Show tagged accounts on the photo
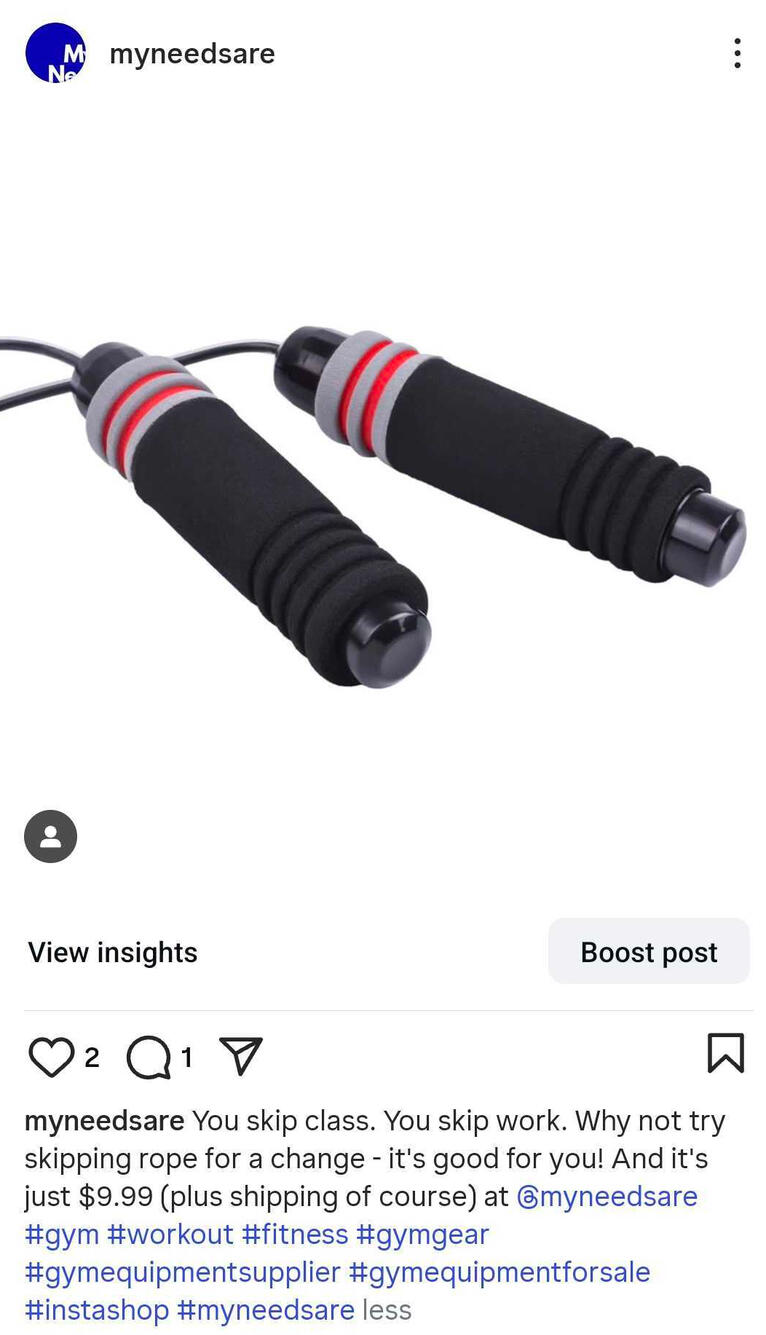Viewport: 766px width, 1335px height. [x=50, y=836]
